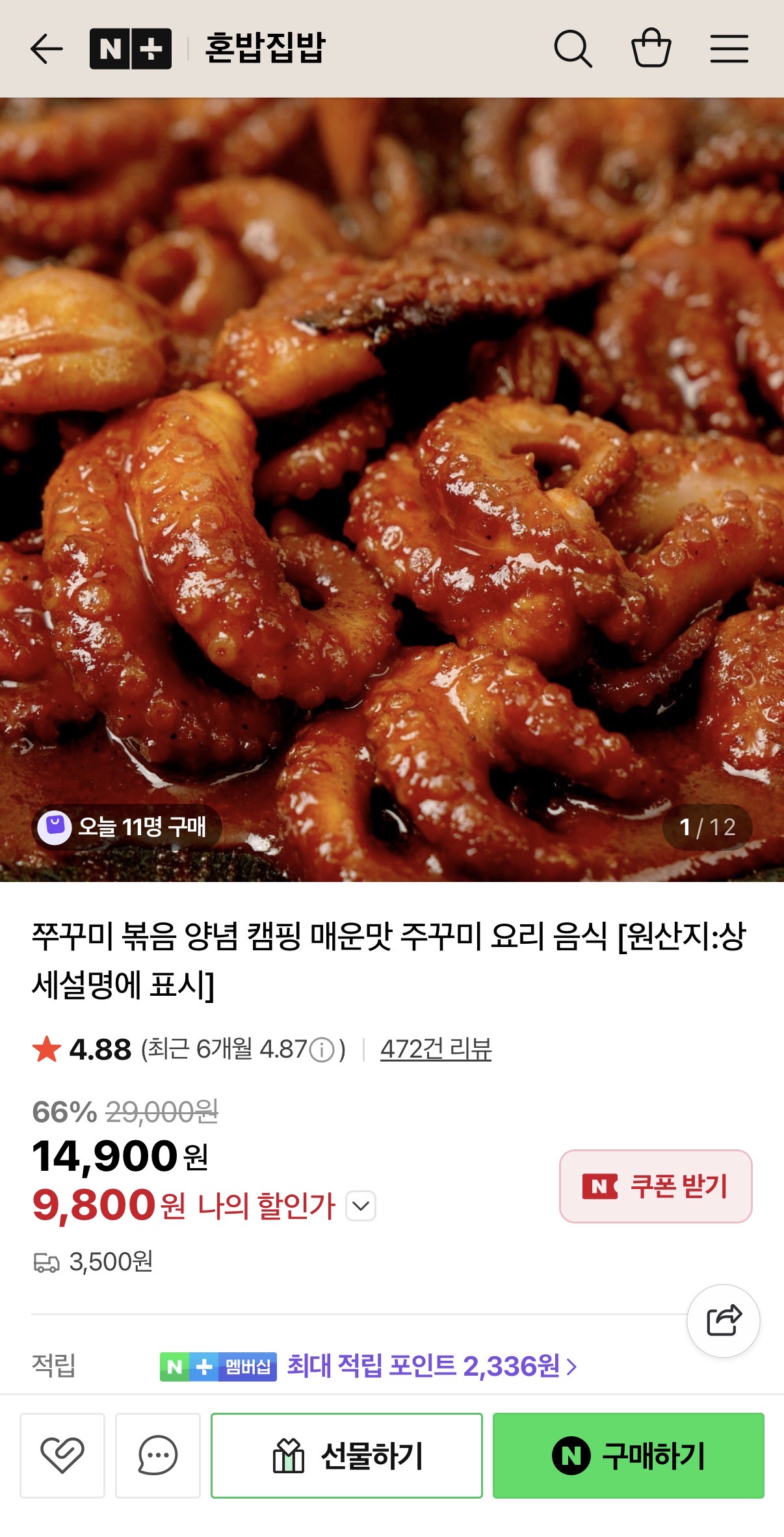The height and width of the screenshot is (1537, 784).
Task: View 최대 적립 포인트 2,336원 details
Action: click(432, 1366)
